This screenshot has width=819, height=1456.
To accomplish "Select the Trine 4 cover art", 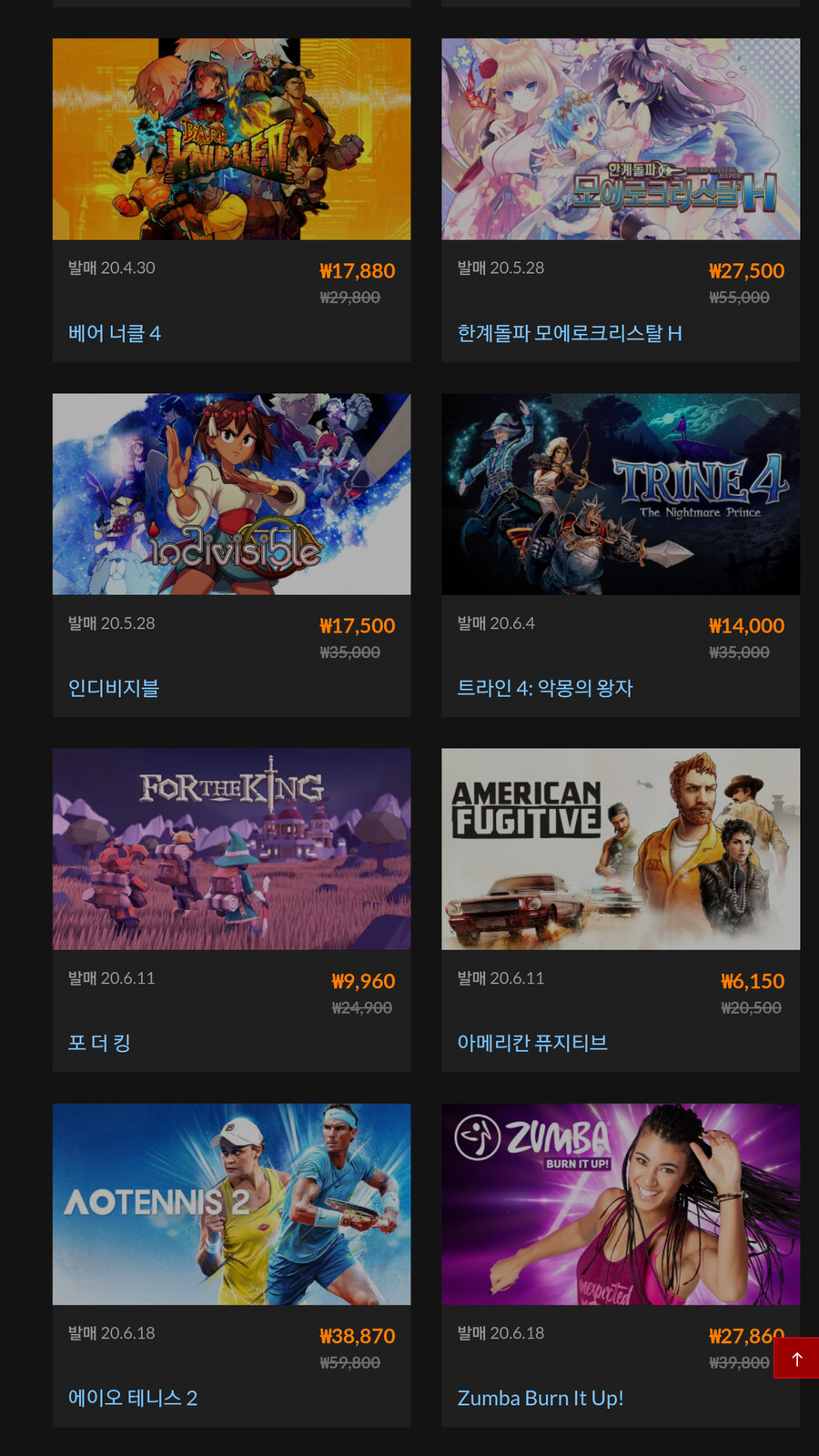I will pos(621,494).
